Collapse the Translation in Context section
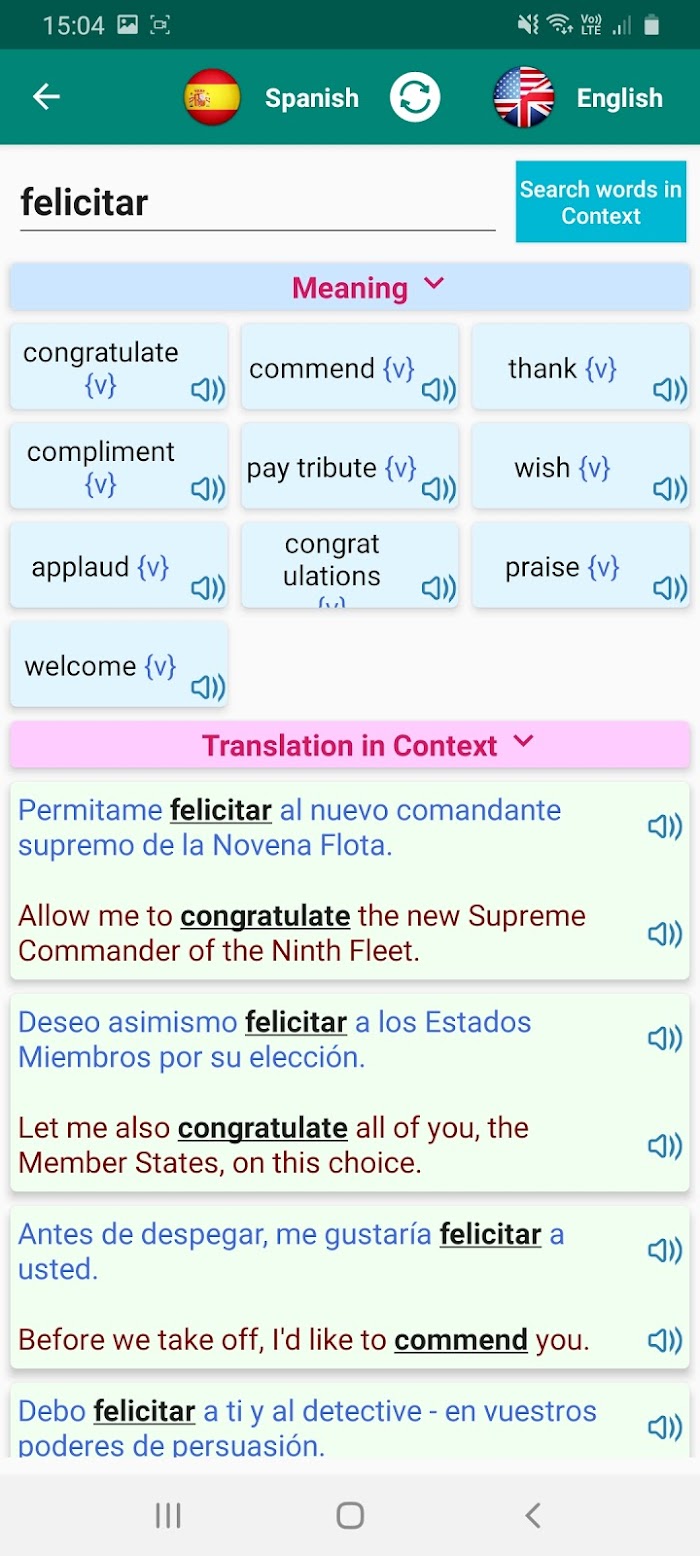Viewport: 700px width, 1556px height. (350, 745)
